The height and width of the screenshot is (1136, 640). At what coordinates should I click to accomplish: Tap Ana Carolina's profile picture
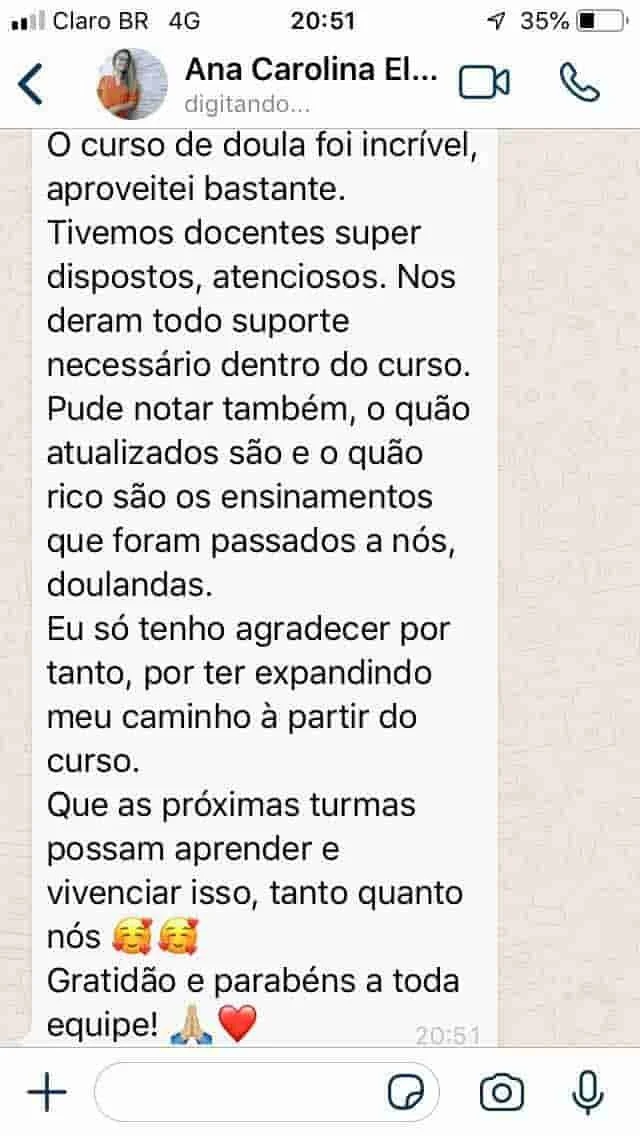(132, 84)
